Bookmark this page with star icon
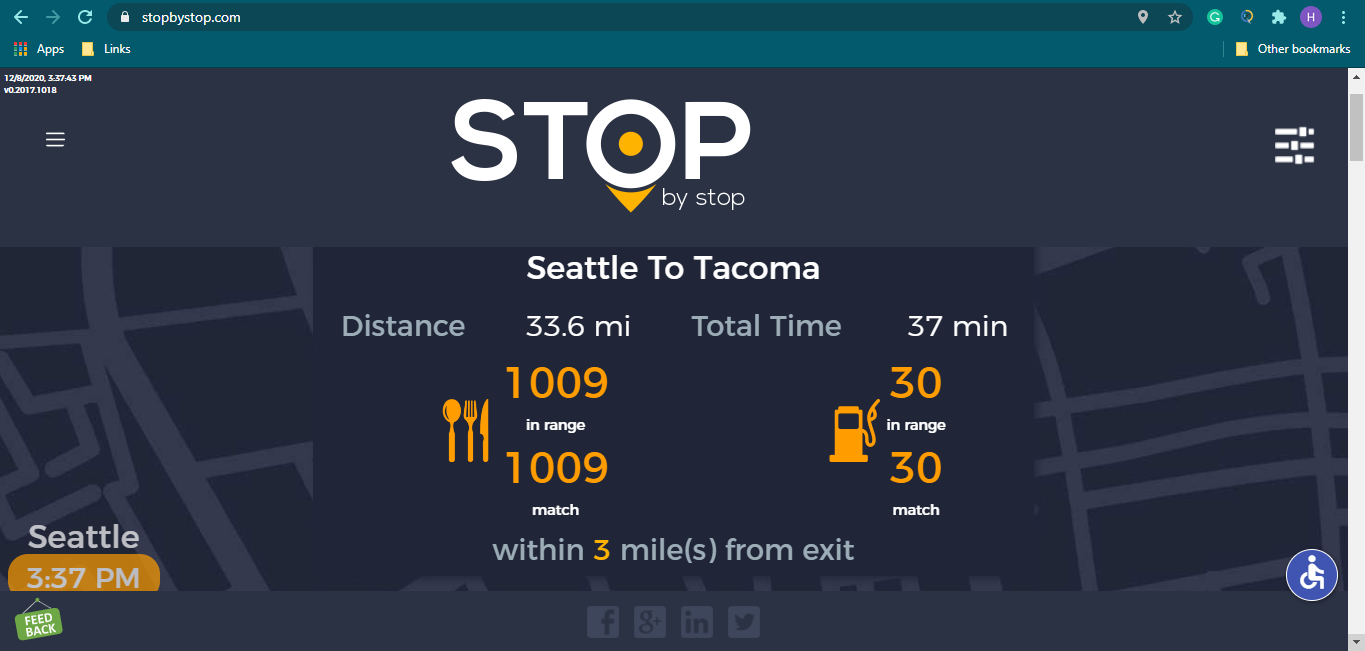The height and width of the screenshot is (651, 1365). [x=1175, y=17]
